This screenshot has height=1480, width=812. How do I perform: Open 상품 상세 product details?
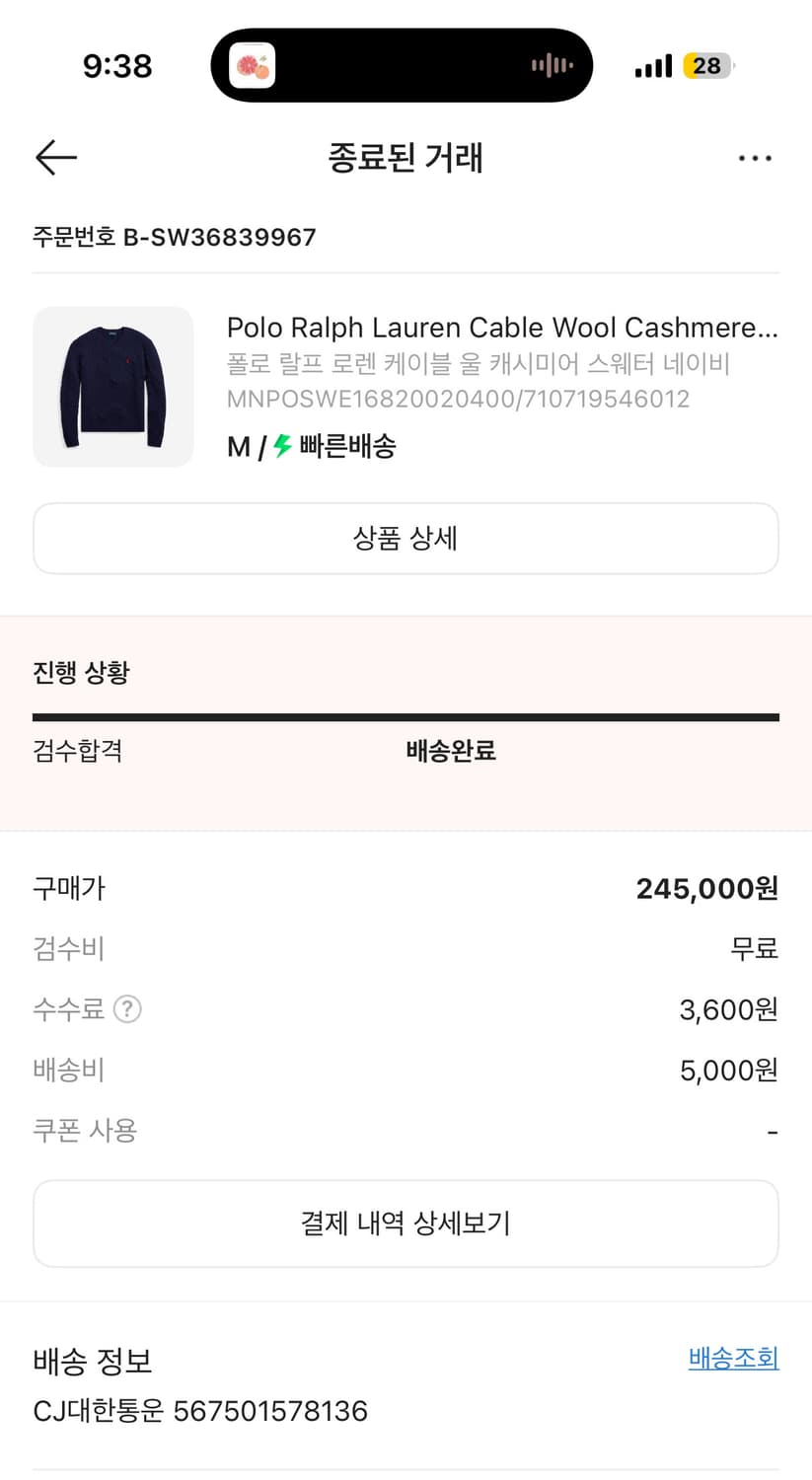pyautogui.click(x=406, y=538)
